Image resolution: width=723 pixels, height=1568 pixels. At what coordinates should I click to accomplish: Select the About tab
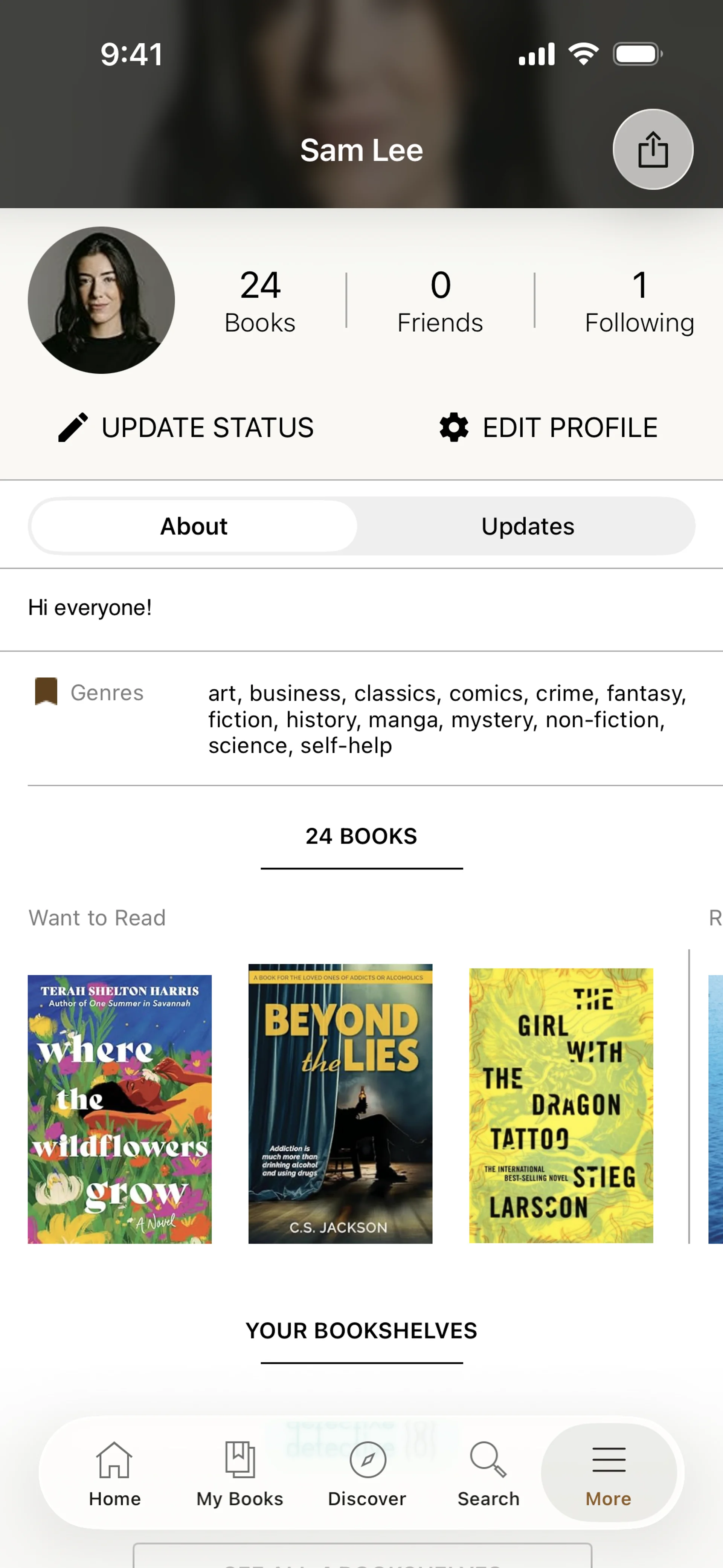click(x=194, y=527)
